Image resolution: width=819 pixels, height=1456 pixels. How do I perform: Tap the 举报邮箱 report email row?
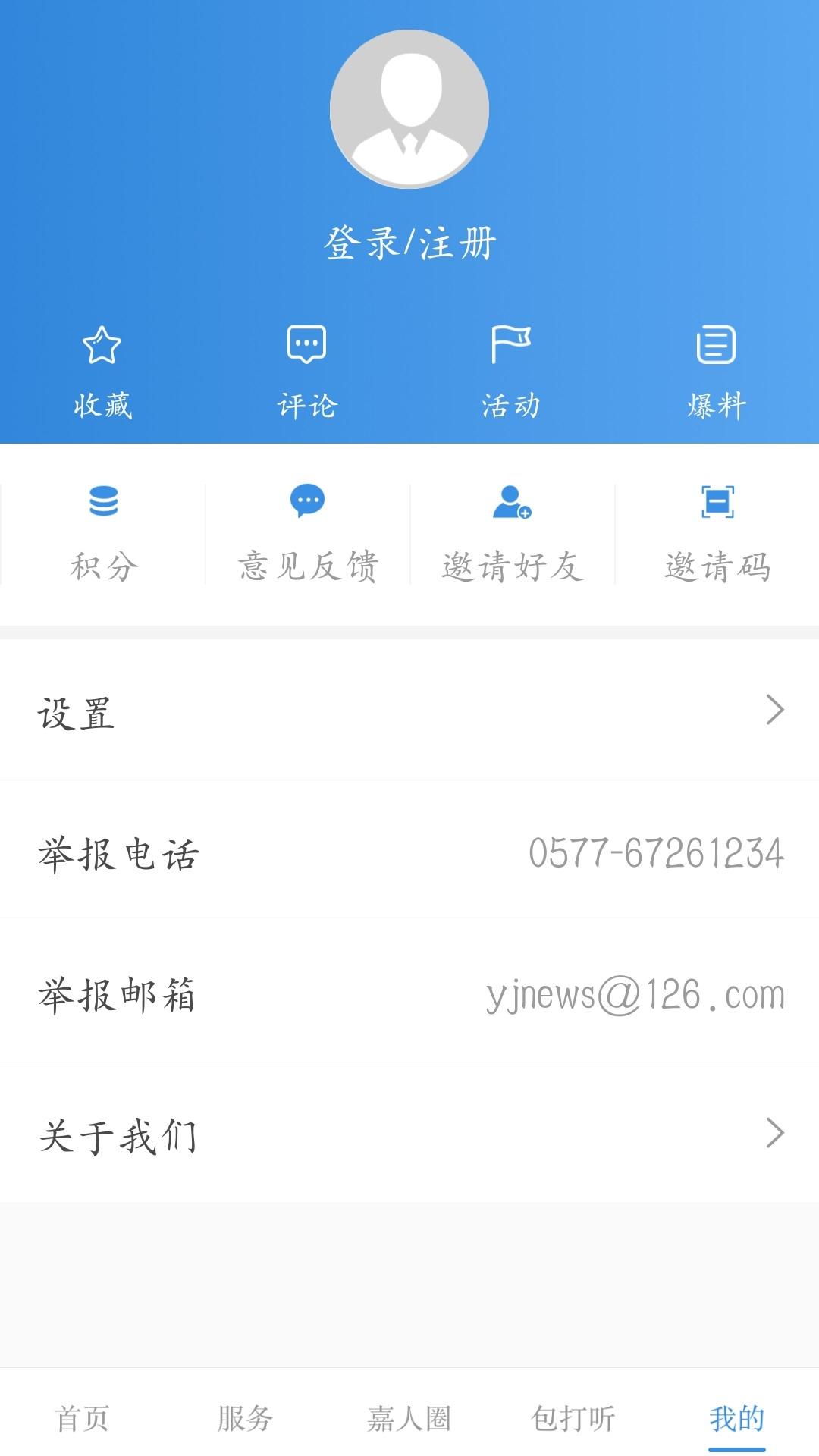click(409, 993)
